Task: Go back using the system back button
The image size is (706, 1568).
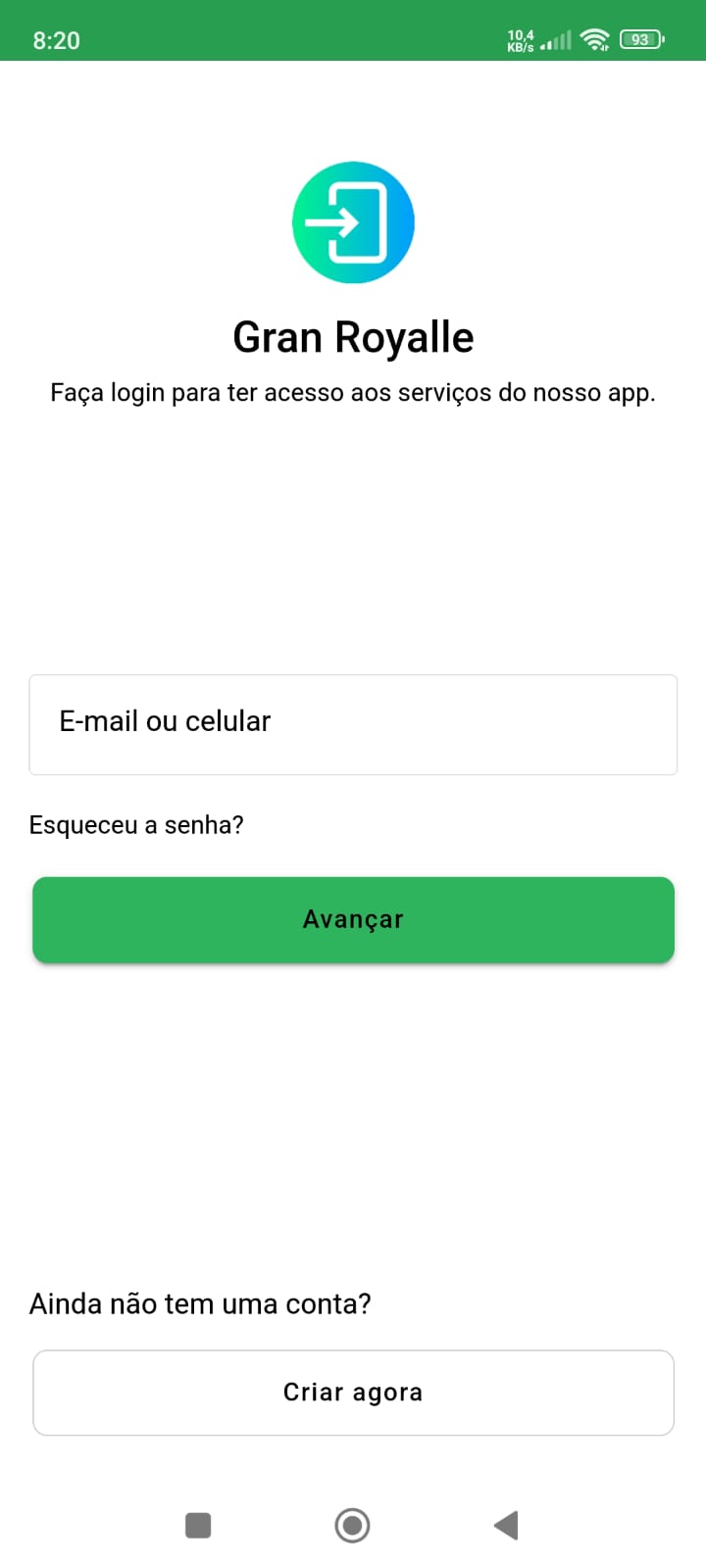Action: (x=506, y=1525)
